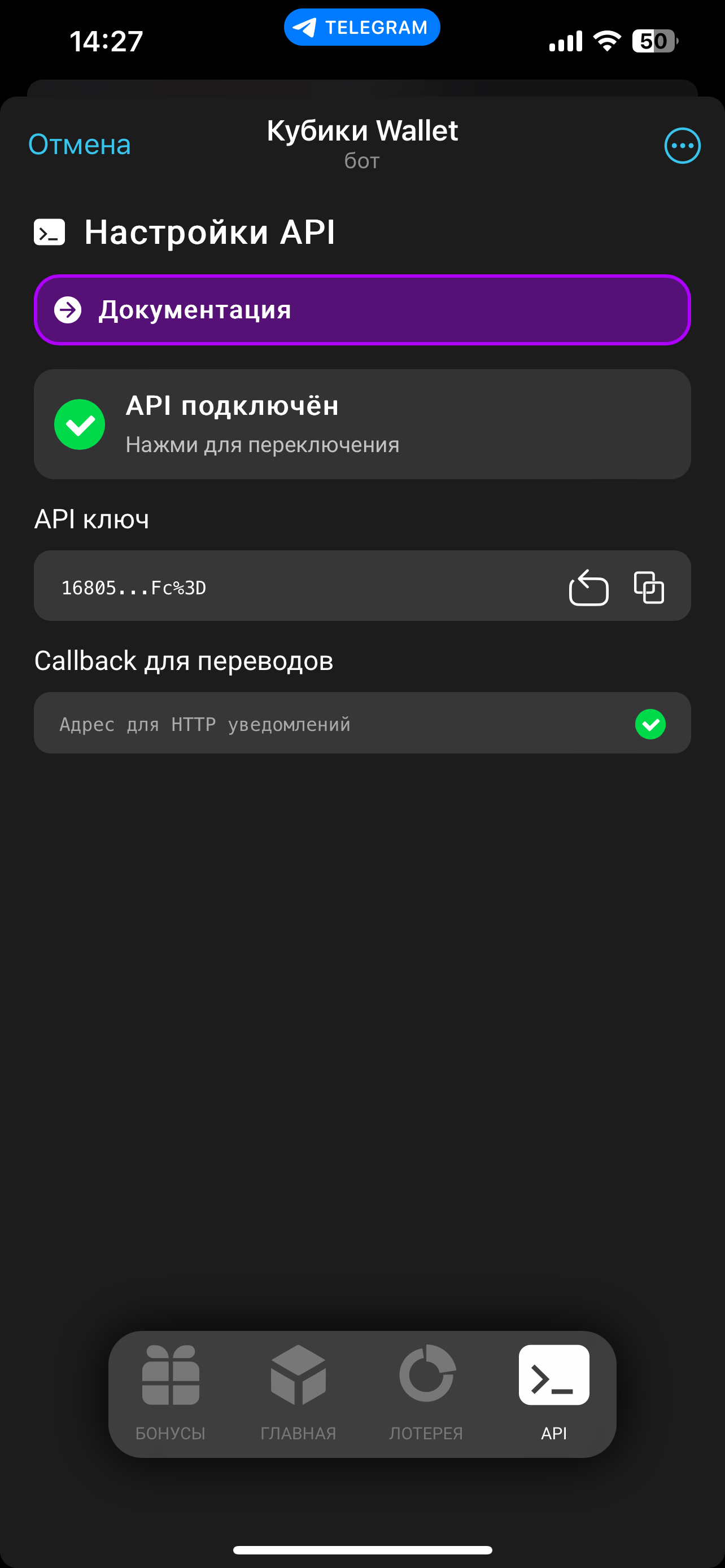
Task: Regenerate the API key
Action: [588, 588]
